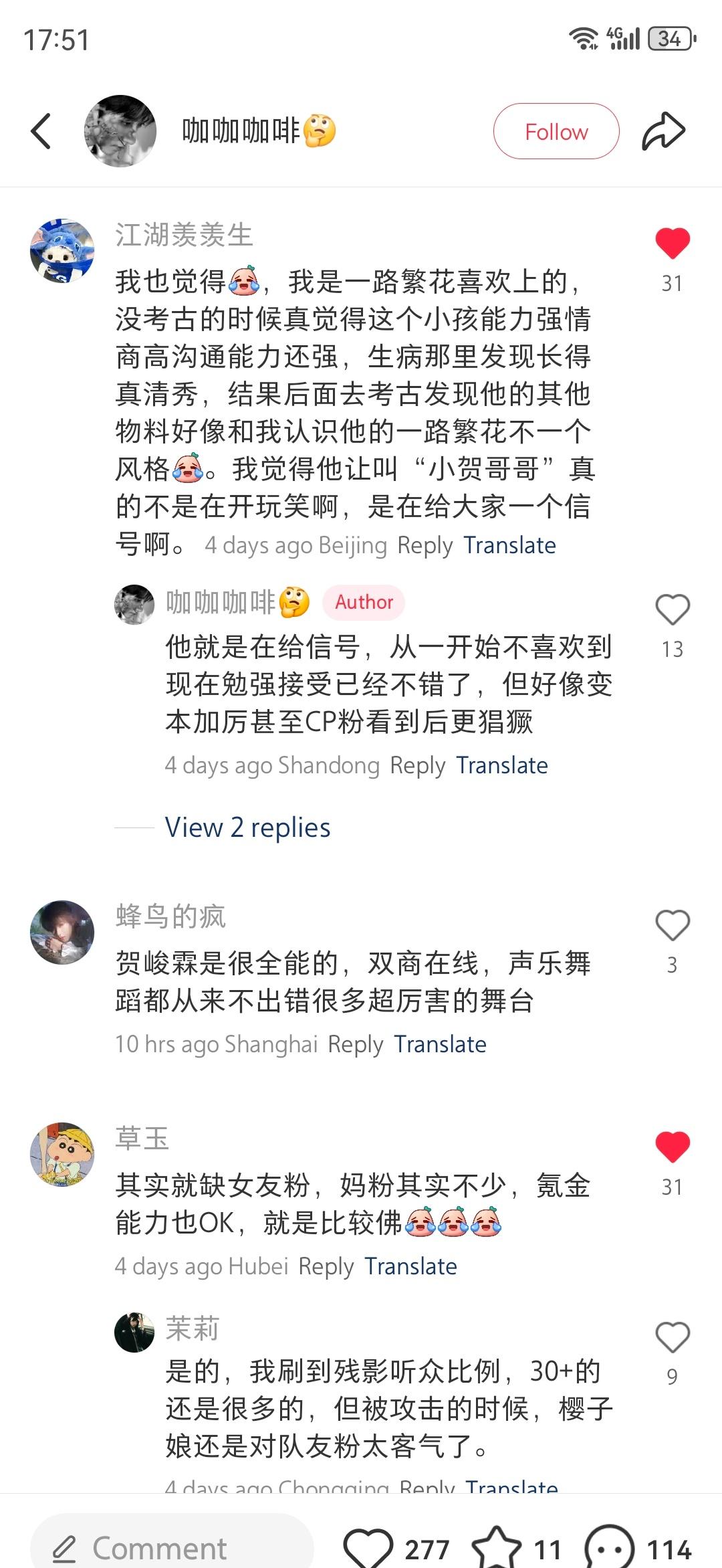The height and width of the screenshot is (1568, 722).
Task: Reply to 江湖羨羨生's comment
Action: [x=425, y=545]
